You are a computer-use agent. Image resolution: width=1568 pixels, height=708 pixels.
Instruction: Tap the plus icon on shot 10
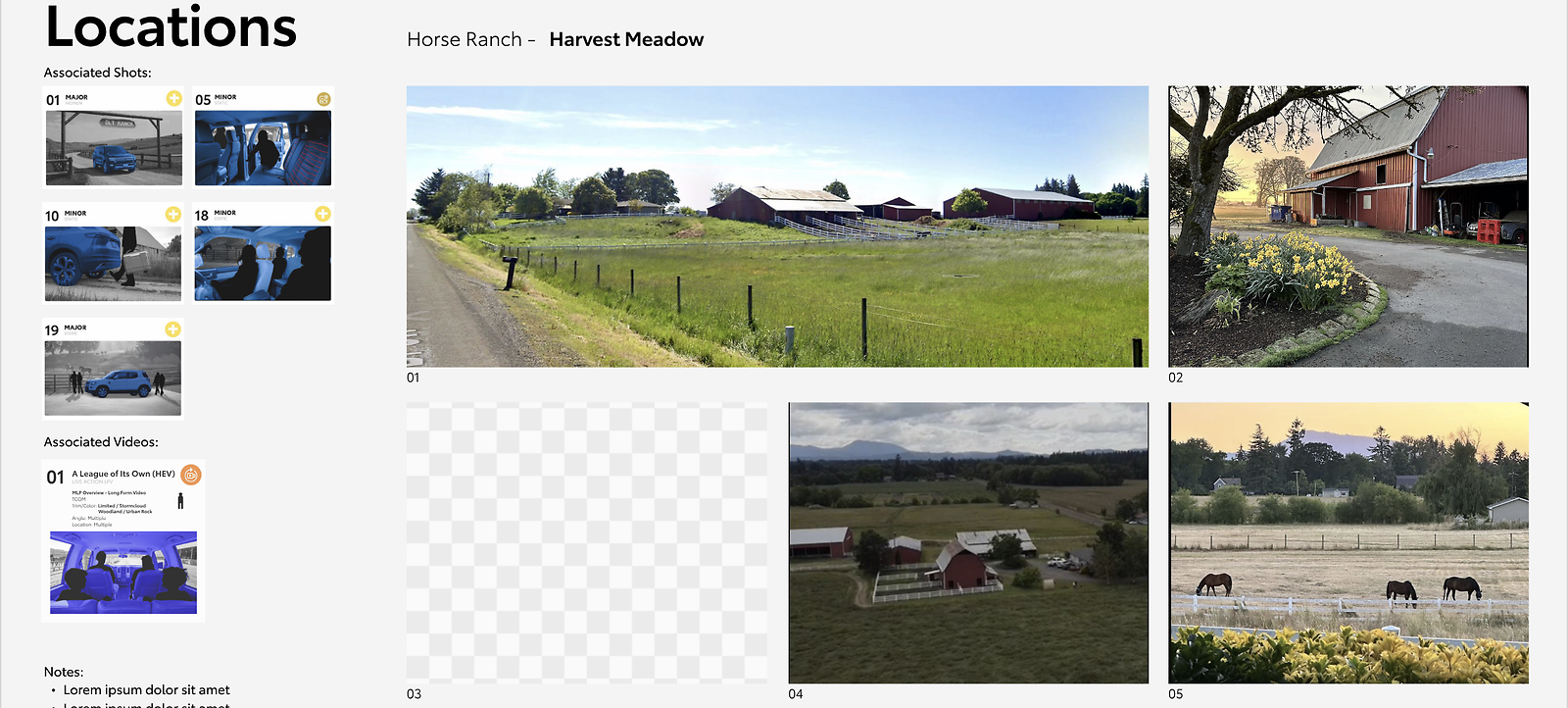(x=173, y=214)
